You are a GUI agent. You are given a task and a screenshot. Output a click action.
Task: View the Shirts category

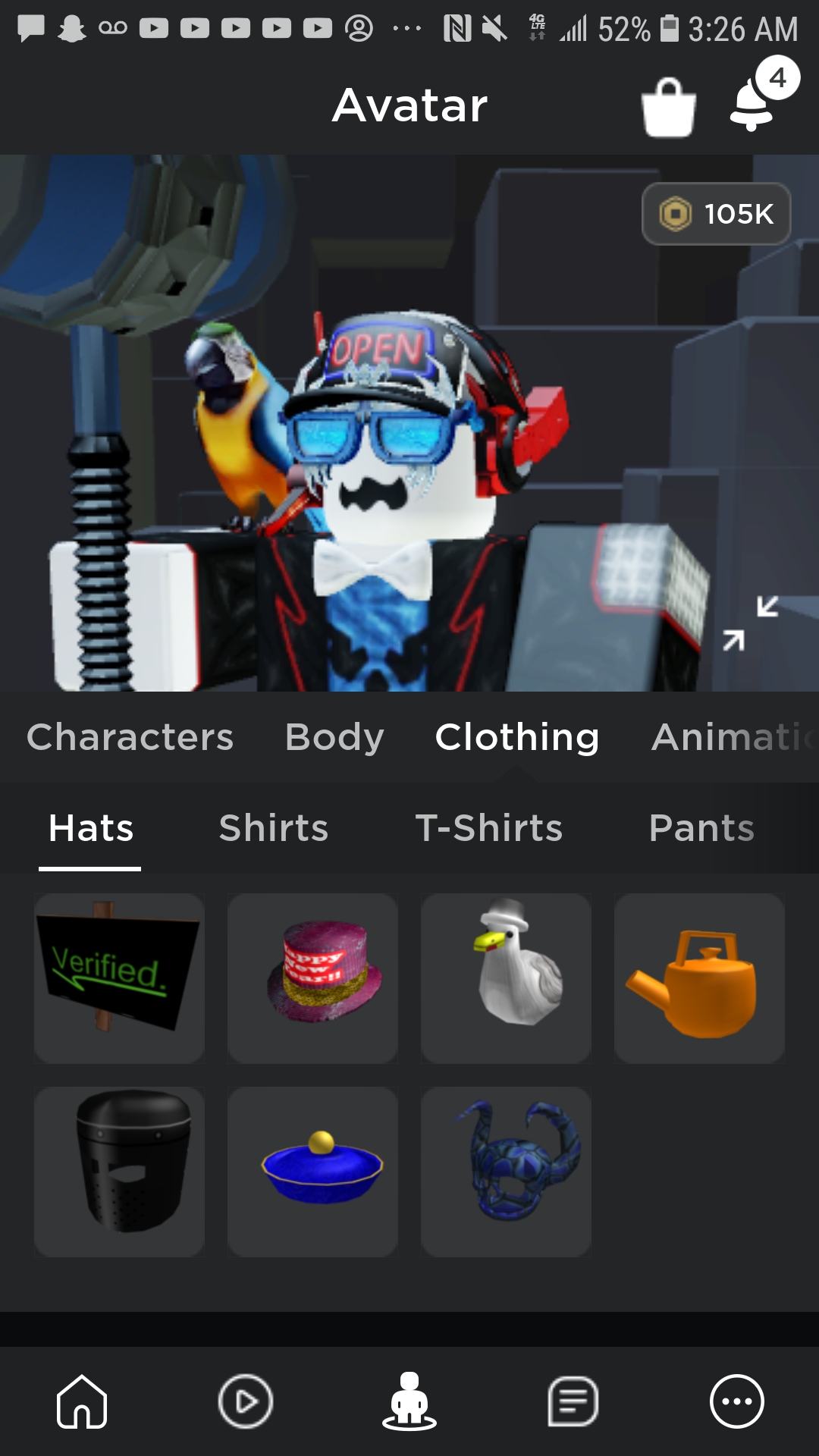click(x=274, y=829)
